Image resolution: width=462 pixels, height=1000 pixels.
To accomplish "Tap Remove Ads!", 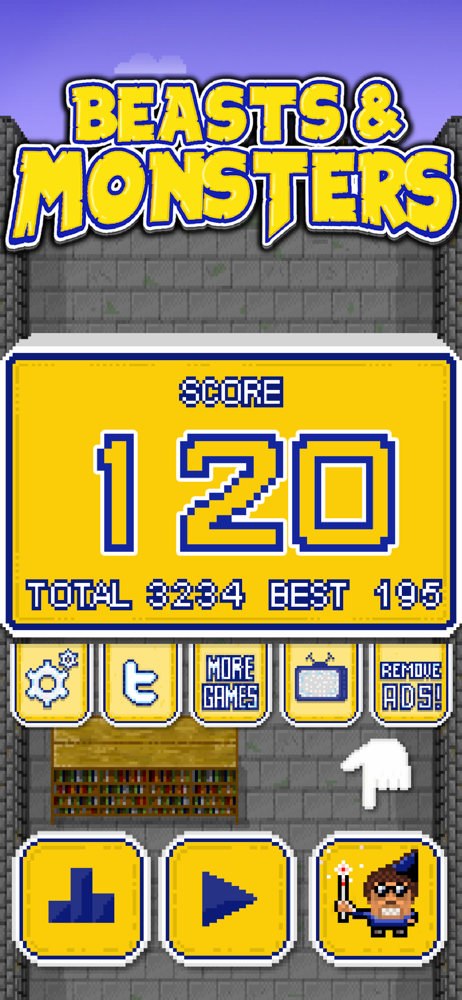I will pos(411,684).
